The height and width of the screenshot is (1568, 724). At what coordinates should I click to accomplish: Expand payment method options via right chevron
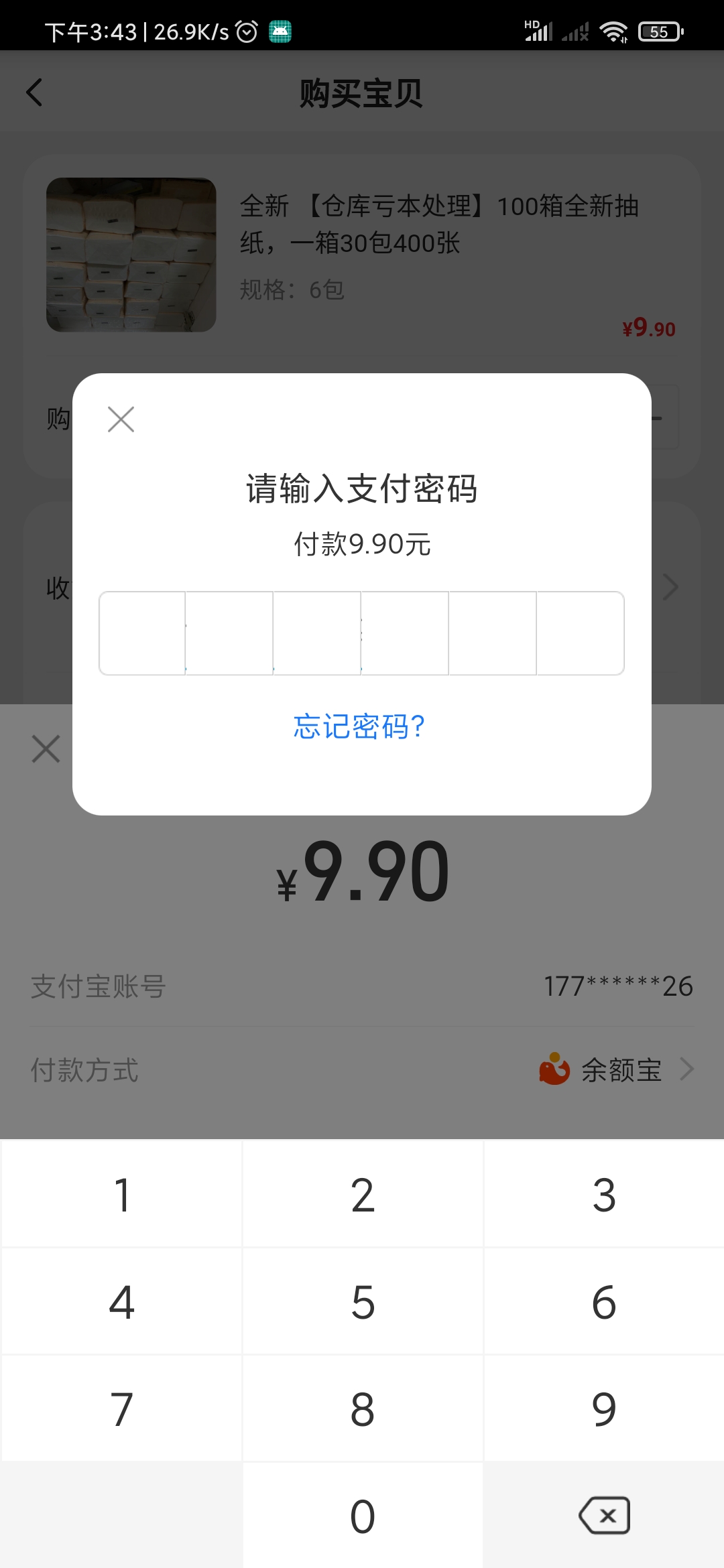pyautogui.click(x=686, y=1070)
